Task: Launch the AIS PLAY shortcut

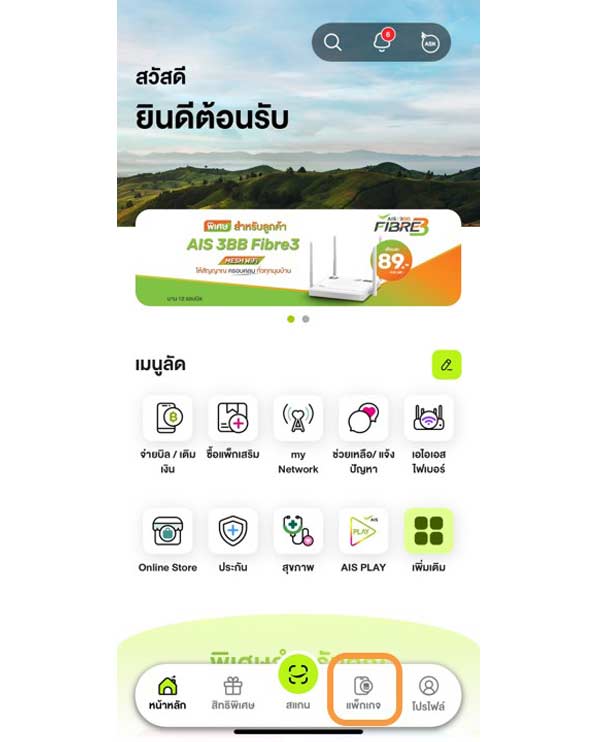Action: [363, 532]
